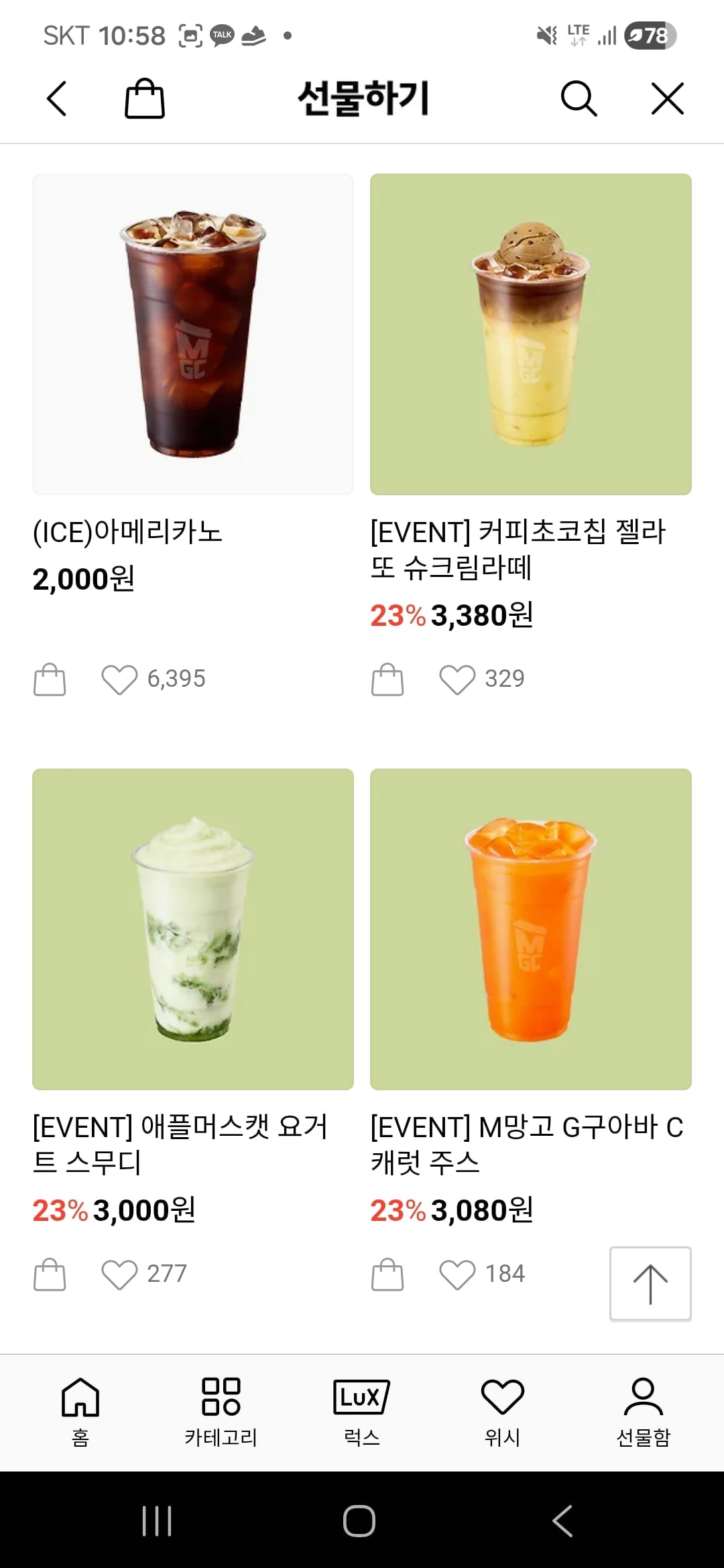This screenshot has width=724, height=1568.
Task: Close the 선물하기 screen with the X
Action: coord(667,98)
